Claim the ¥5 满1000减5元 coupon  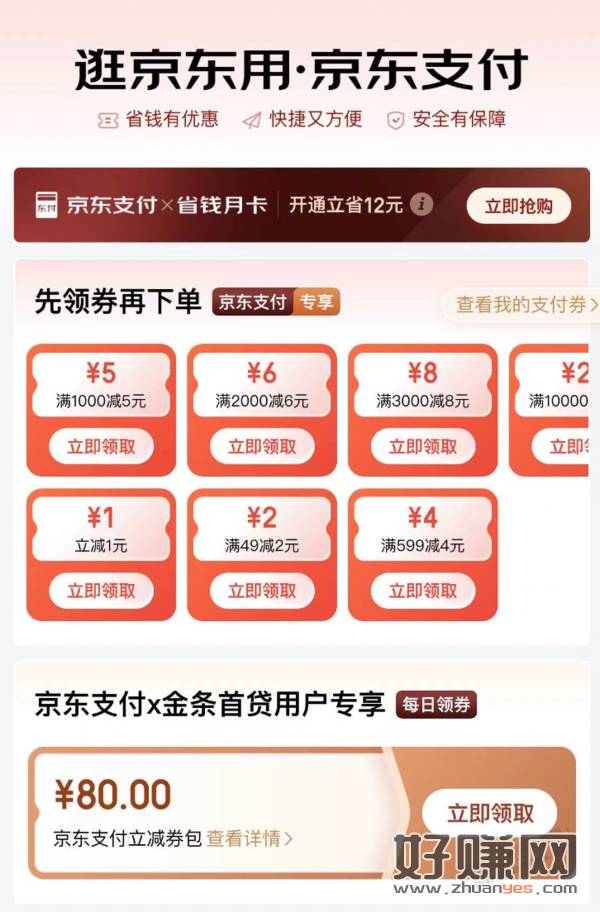point(101,447)
